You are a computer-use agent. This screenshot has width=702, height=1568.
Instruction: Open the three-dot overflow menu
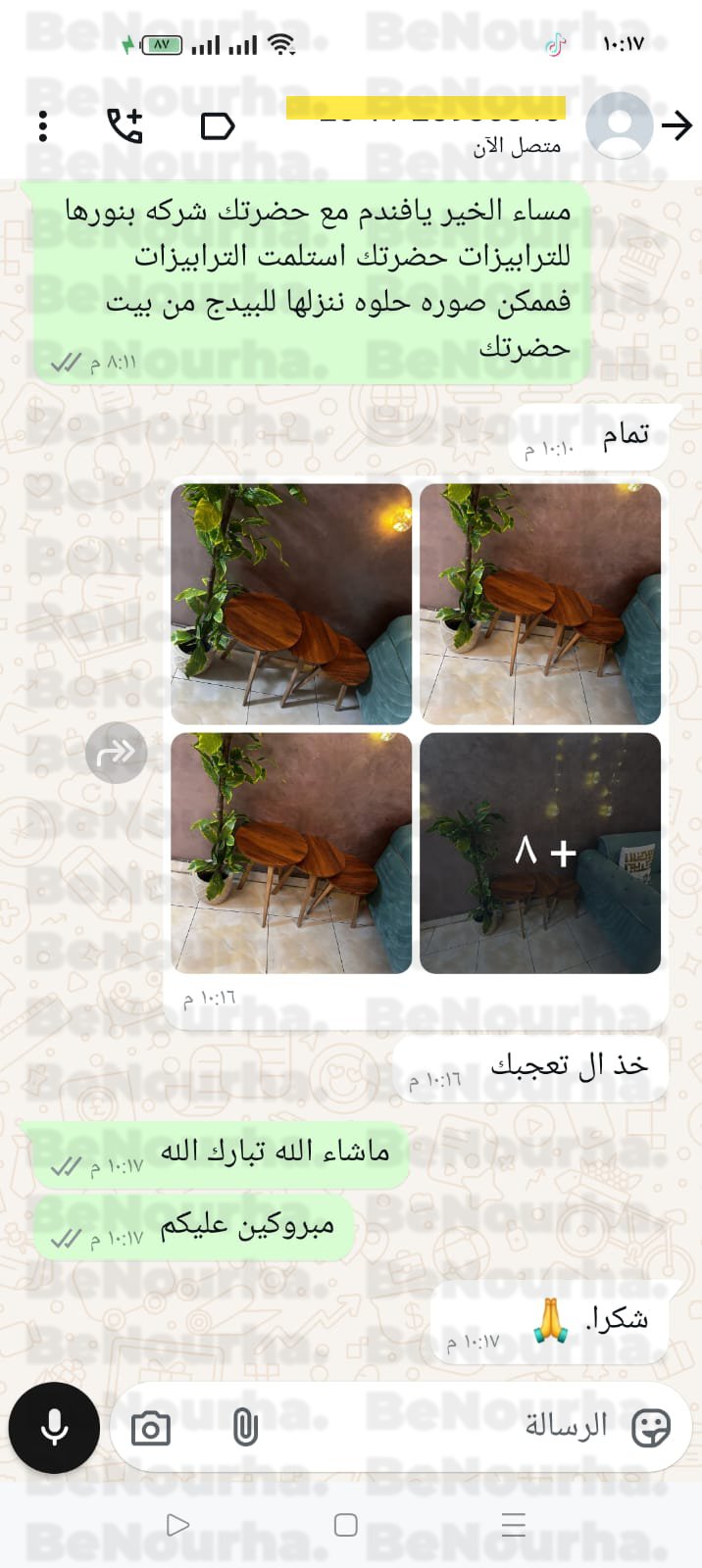pos(43,126)
